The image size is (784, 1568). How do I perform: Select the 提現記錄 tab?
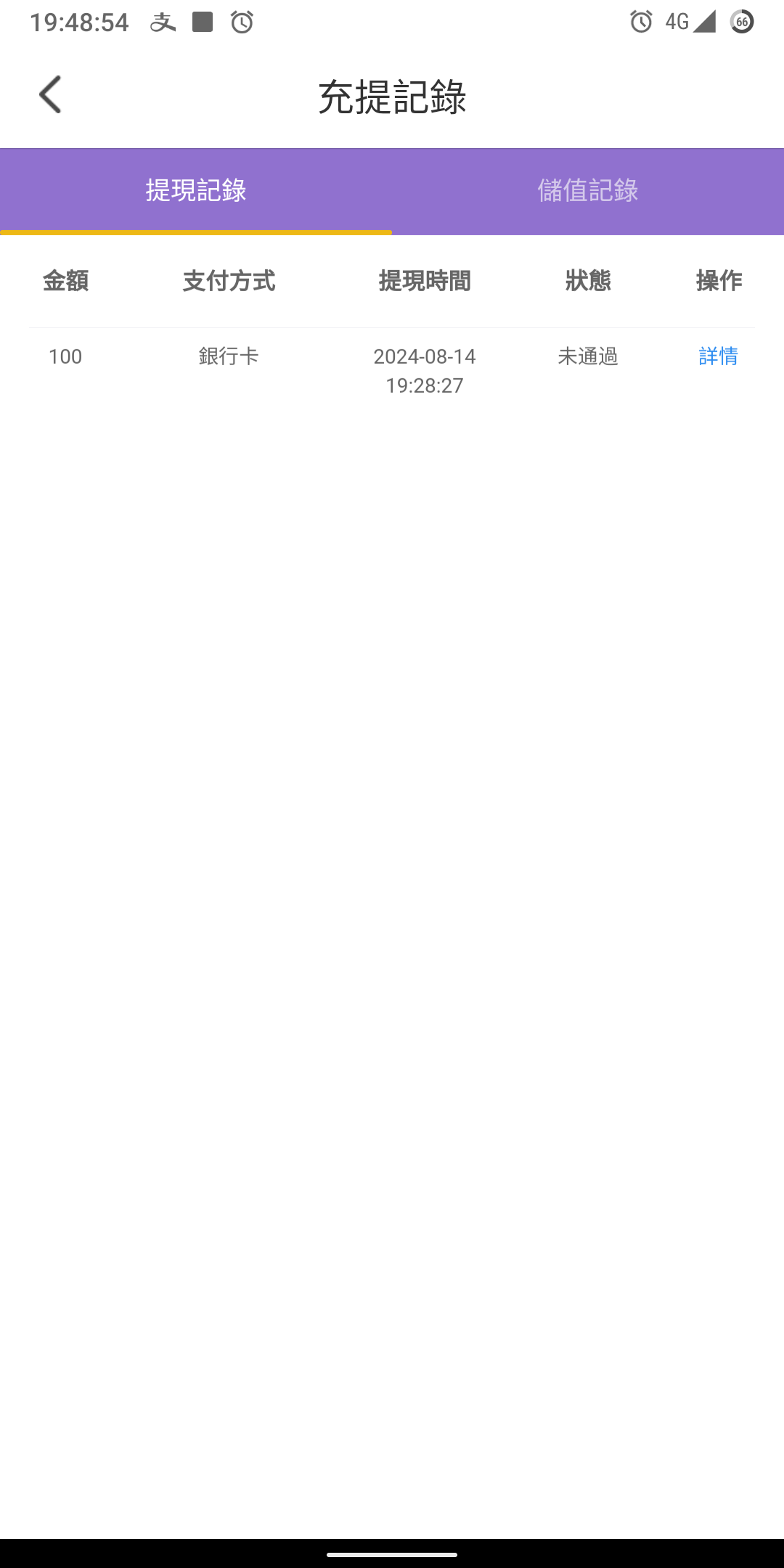pos(196,190)
